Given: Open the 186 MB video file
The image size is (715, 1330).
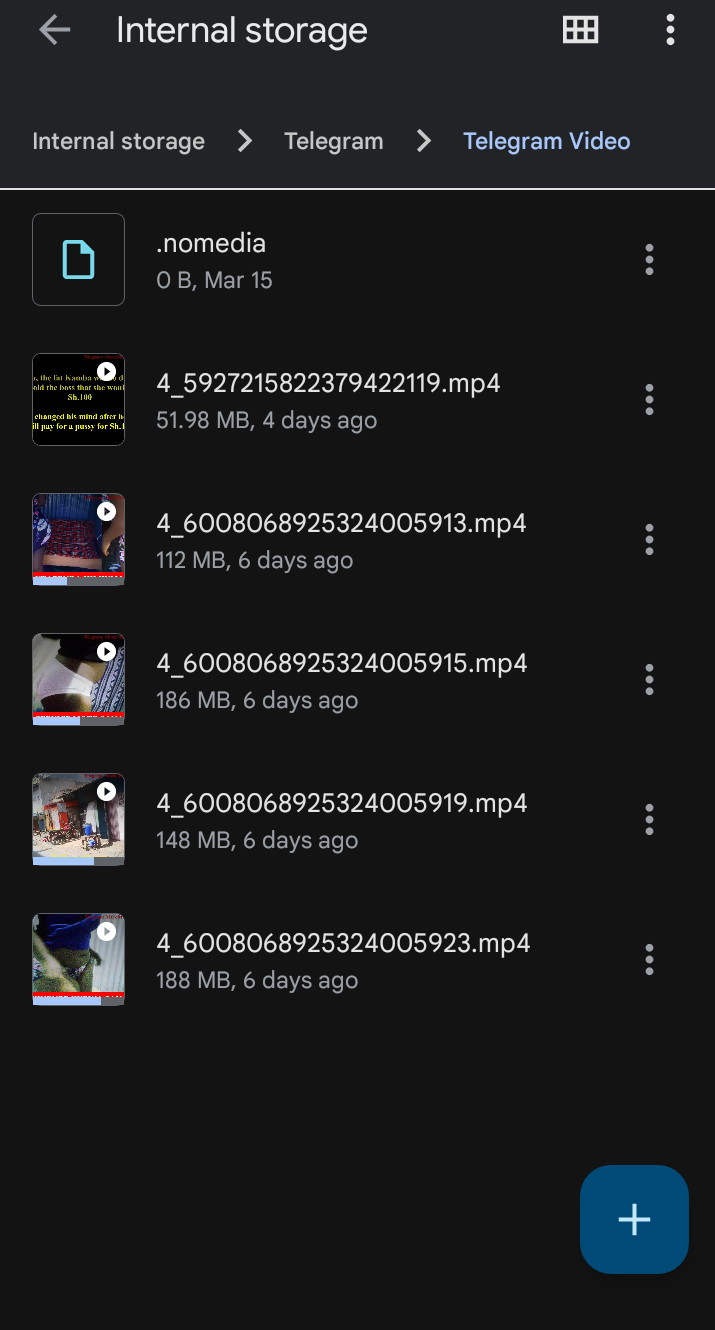Looking at the screenshot, I should 341,679.
